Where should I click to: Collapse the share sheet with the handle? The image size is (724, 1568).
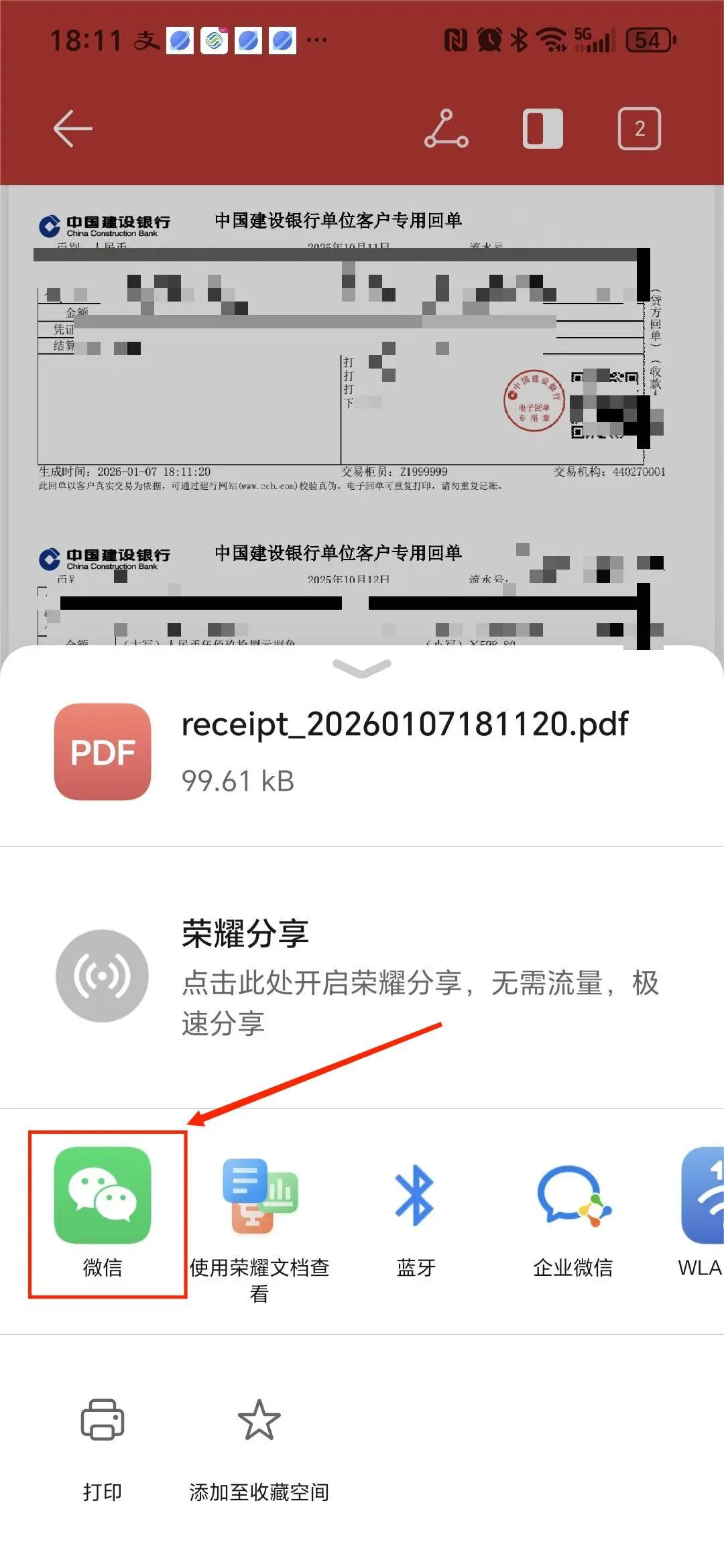point(362,667)
